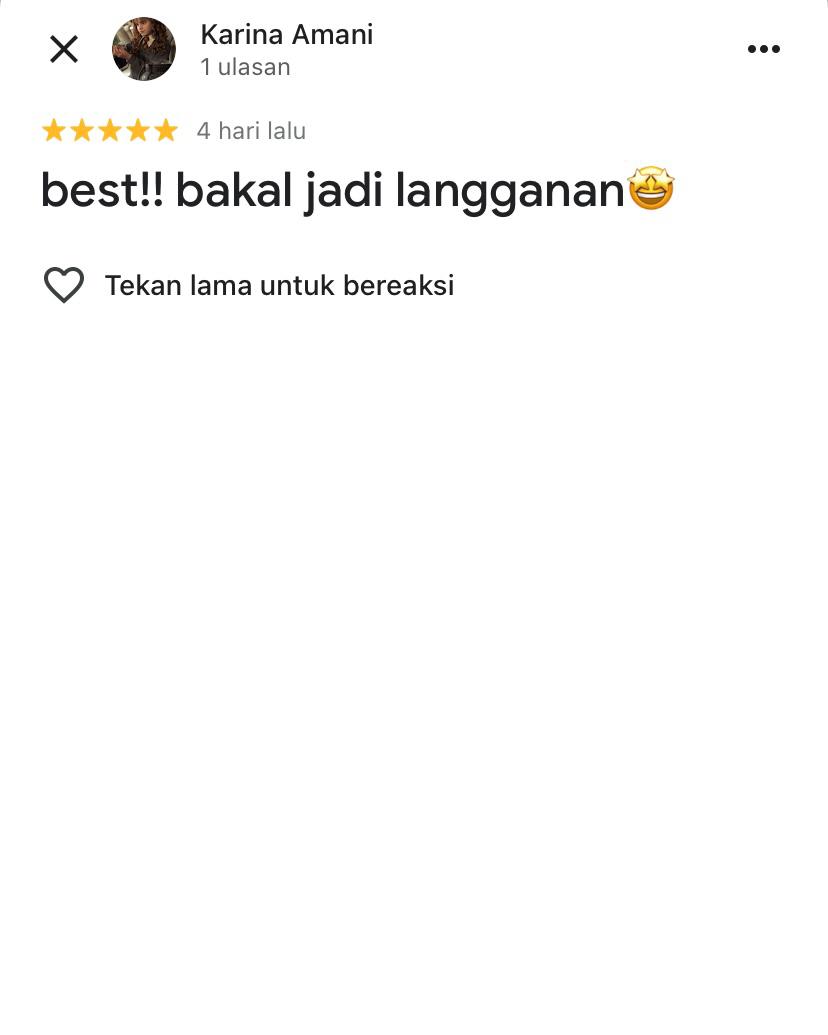This screenshot has height=1035, width=828.
Task: Open Karina Amani's profile picture
Action: (x=144, y=49)
